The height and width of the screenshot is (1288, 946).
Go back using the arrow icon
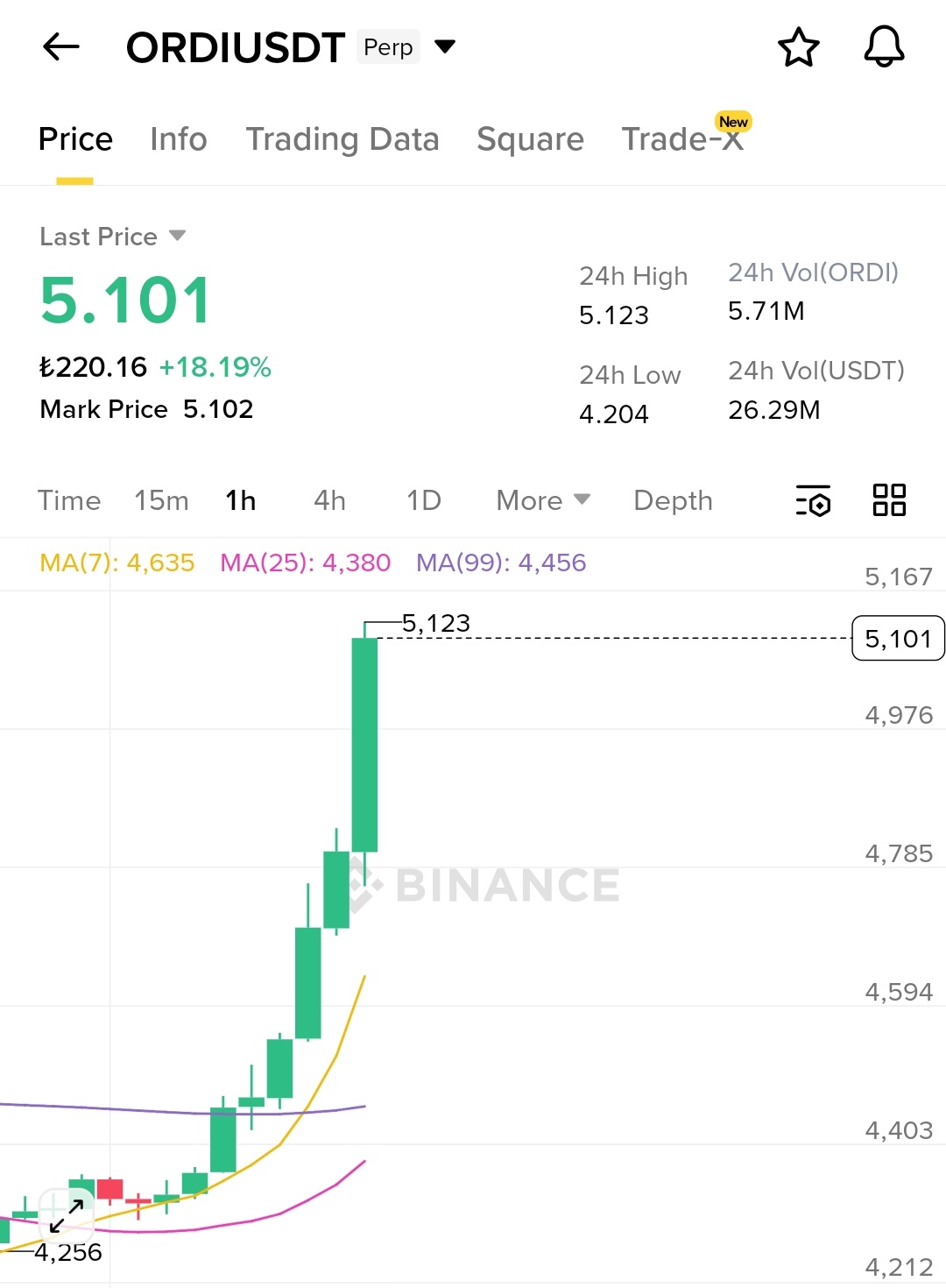(x=61, y=47)
